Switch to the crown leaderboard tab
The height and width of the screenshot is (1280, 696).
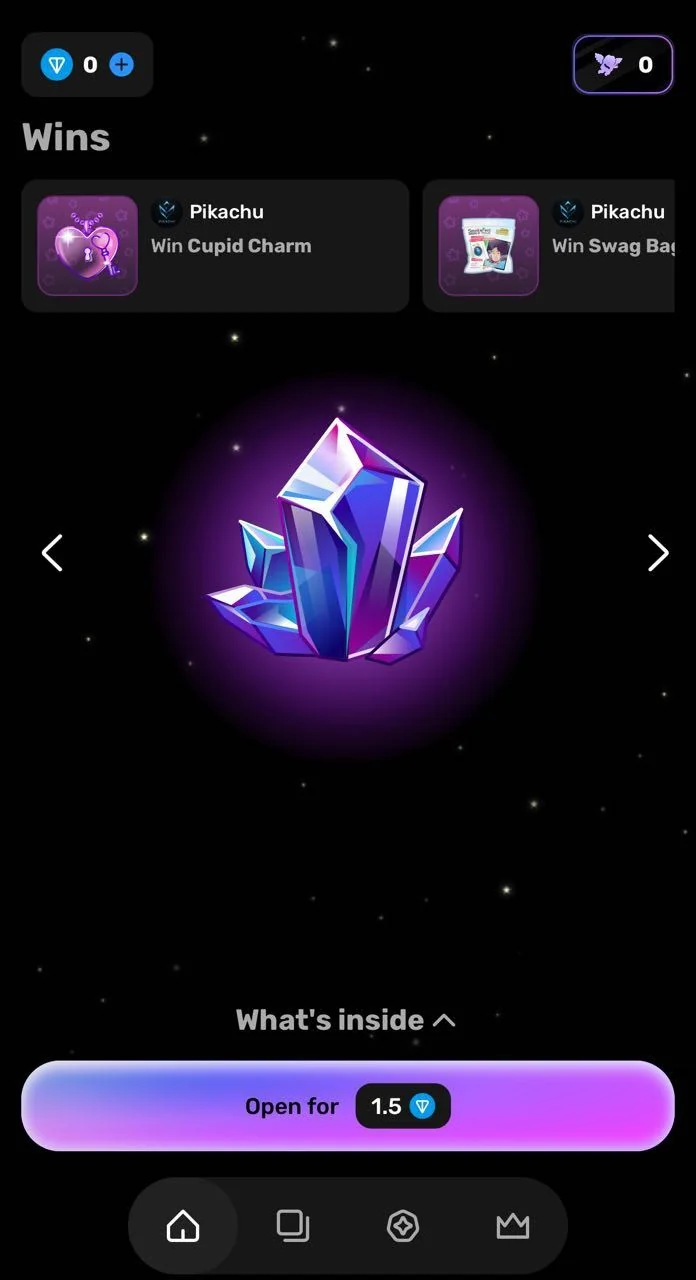click(x=513, y=1226)
